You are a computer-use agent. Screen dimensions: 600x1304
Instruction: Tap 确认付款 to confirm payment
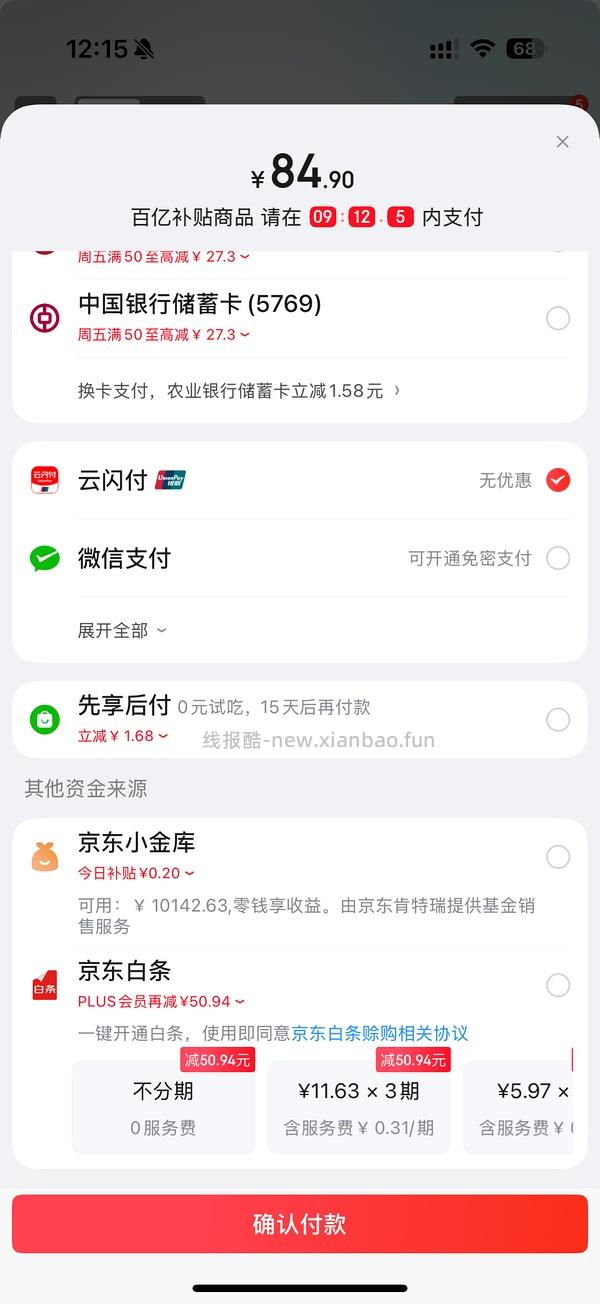pos(300,1224)
